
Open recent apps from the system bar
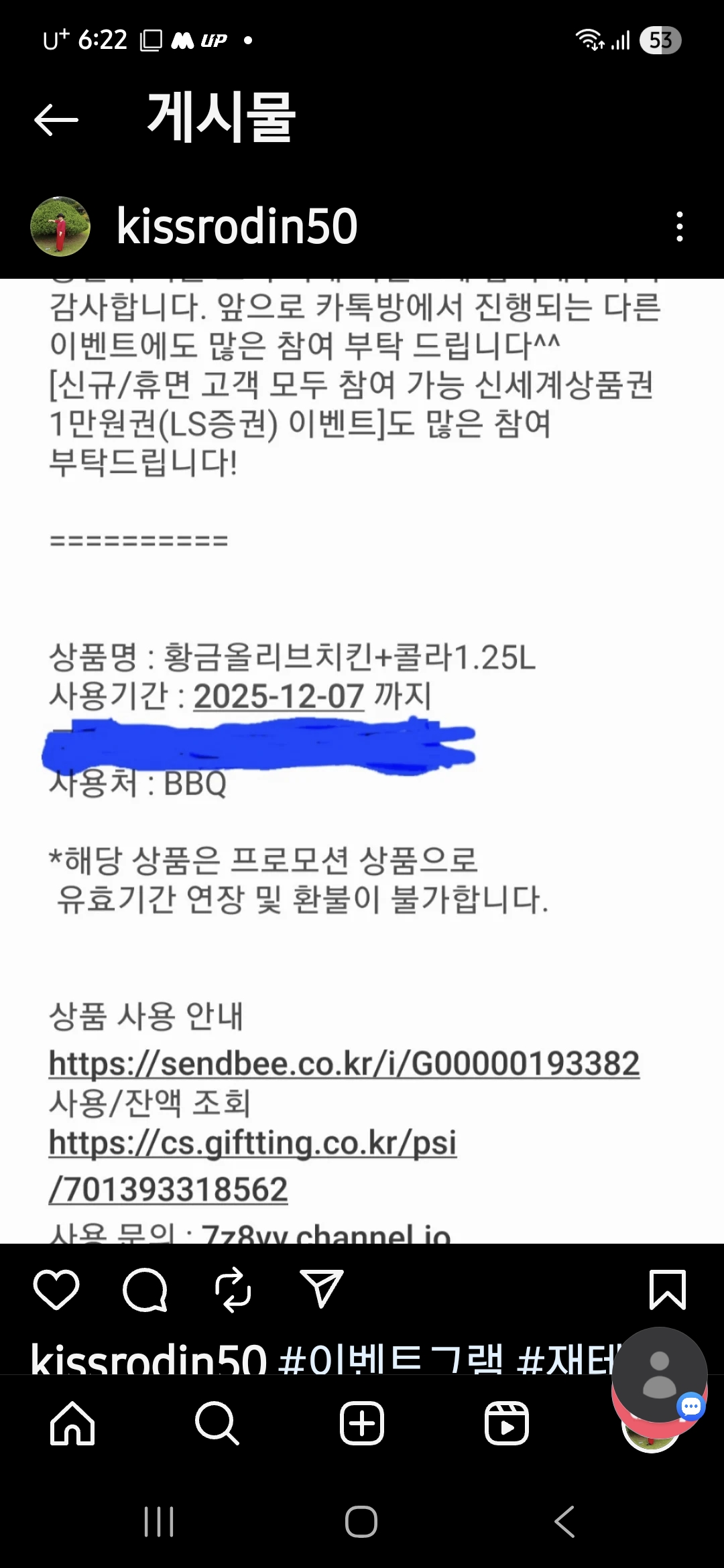159,1522
